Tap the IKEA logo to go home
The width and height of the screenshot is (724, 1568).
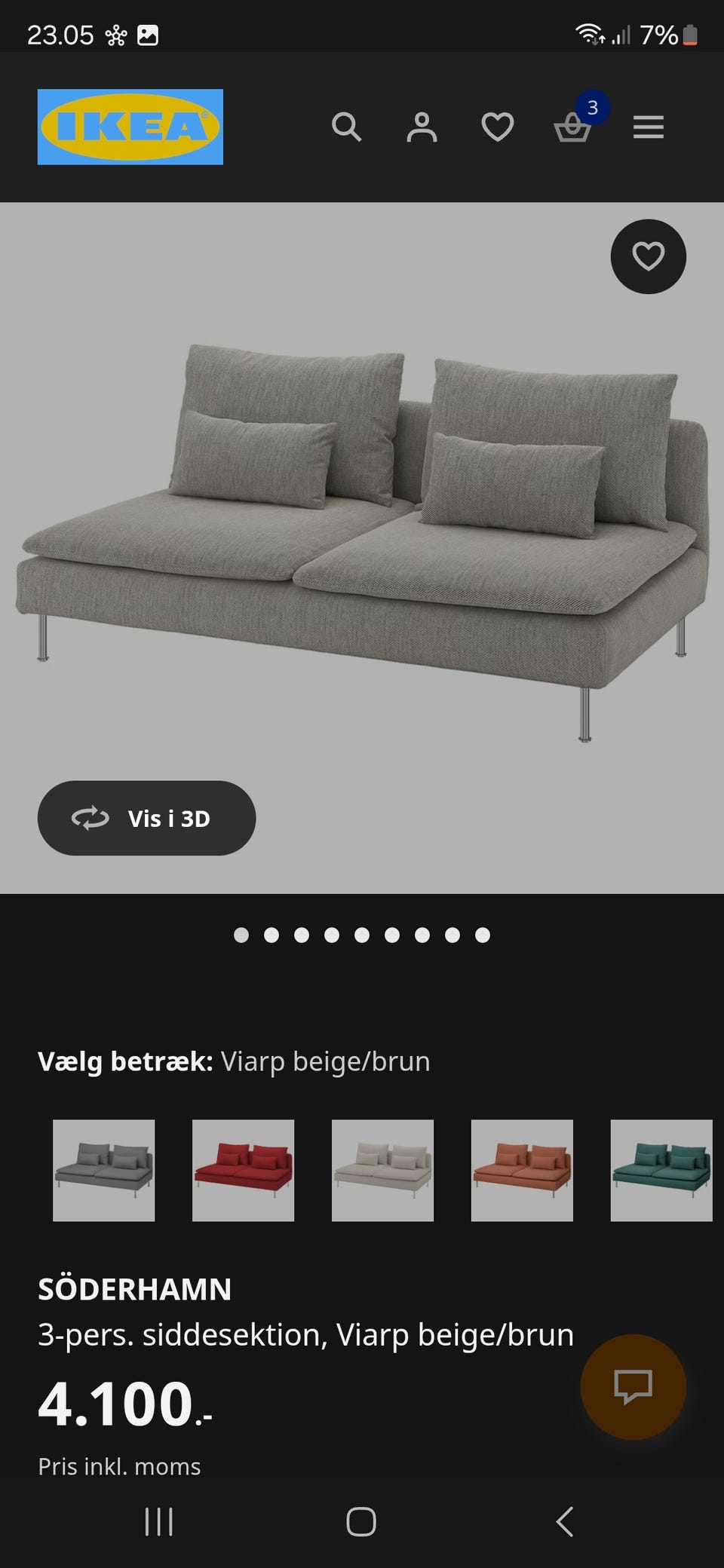click(x=130, y=126)
